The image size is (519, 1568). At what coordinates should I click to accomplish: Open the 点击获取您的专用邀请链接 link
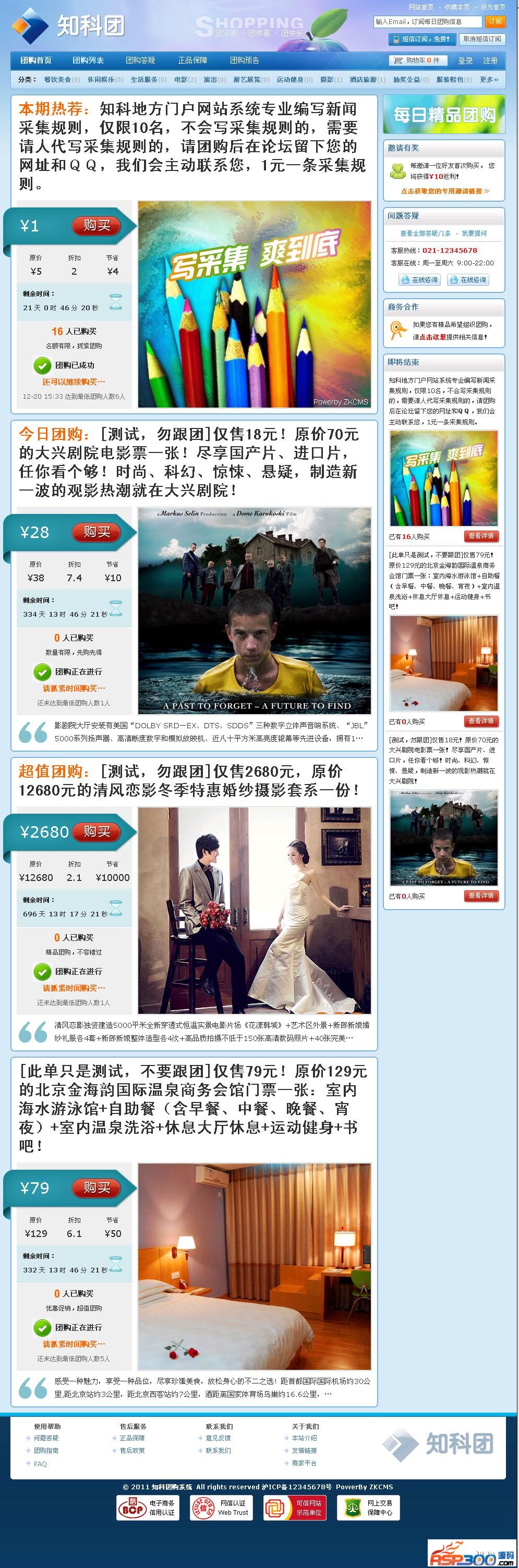[x=445, y=191]
